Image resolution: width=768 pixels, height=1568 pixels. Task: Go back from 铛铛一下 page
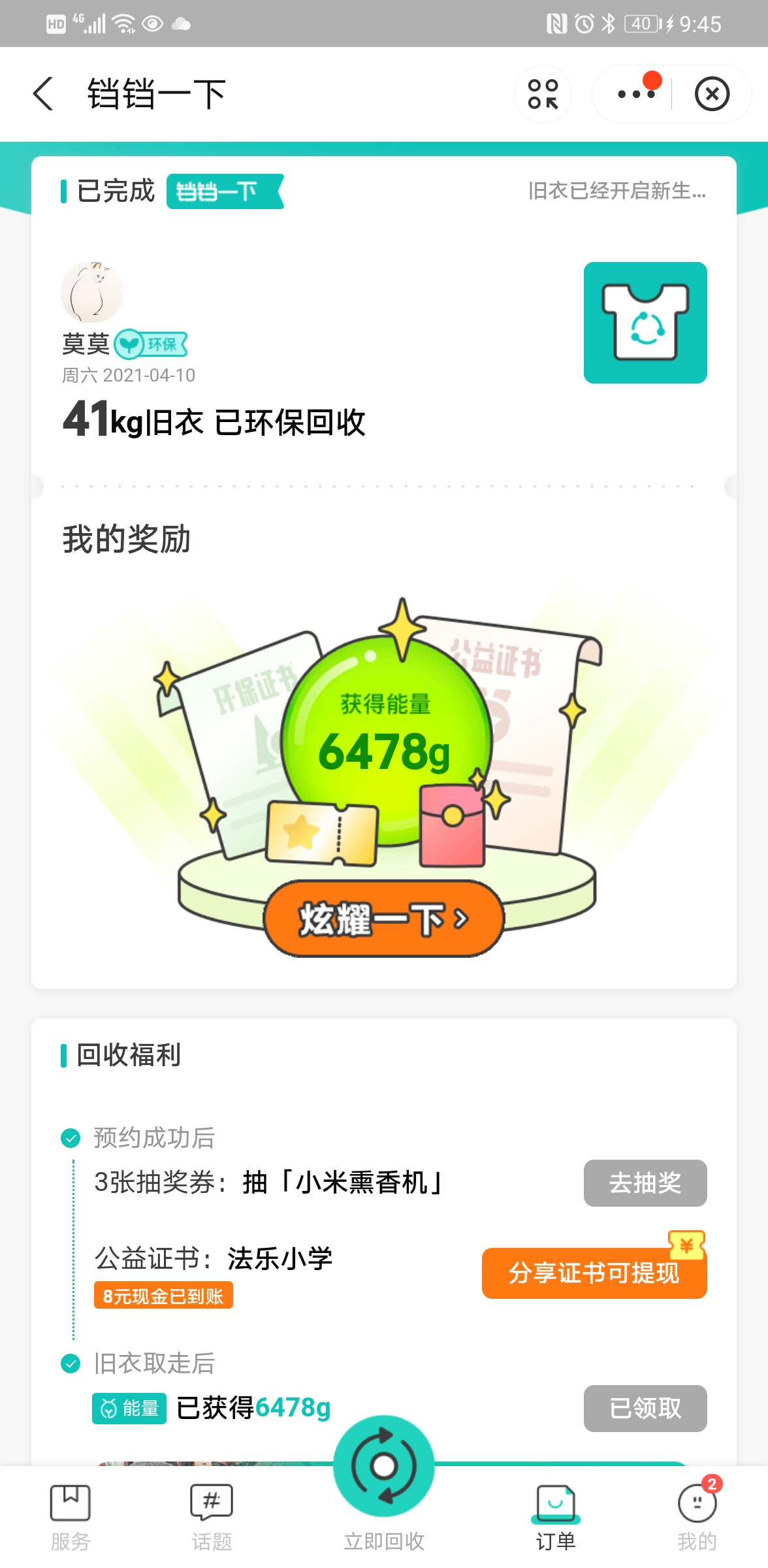pos(43,93)
